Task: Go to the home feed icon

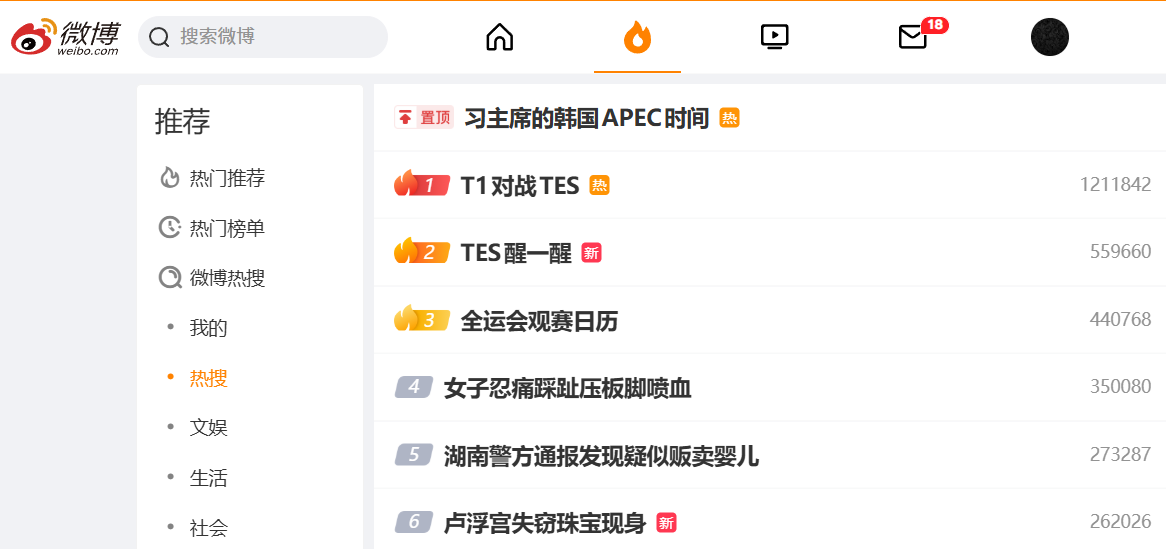Action: coord(499,37)
